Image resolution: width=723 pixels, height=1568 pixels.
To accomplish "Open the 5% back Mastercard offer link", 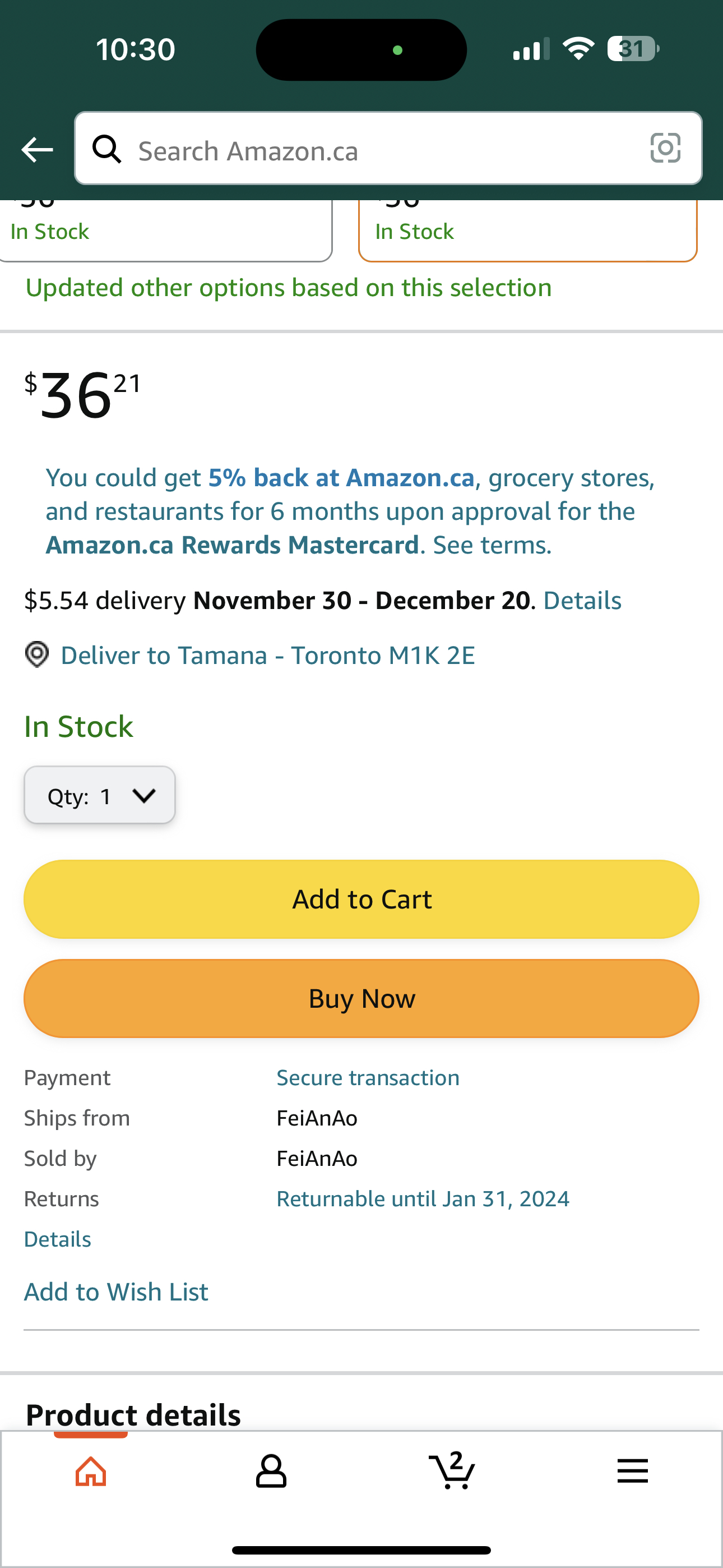I will (350, 511).
